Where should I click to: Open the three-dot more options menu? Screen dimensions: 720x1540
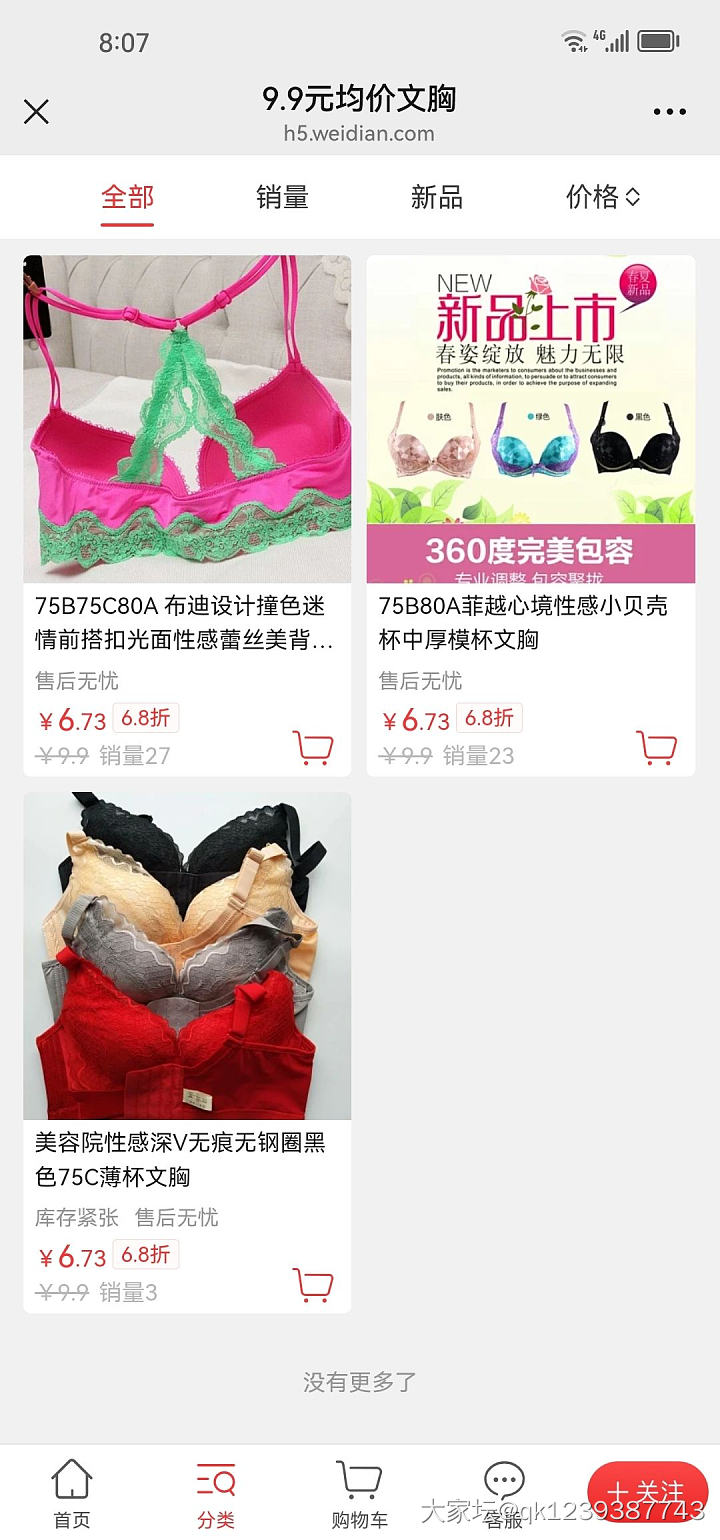coord(668,111)
